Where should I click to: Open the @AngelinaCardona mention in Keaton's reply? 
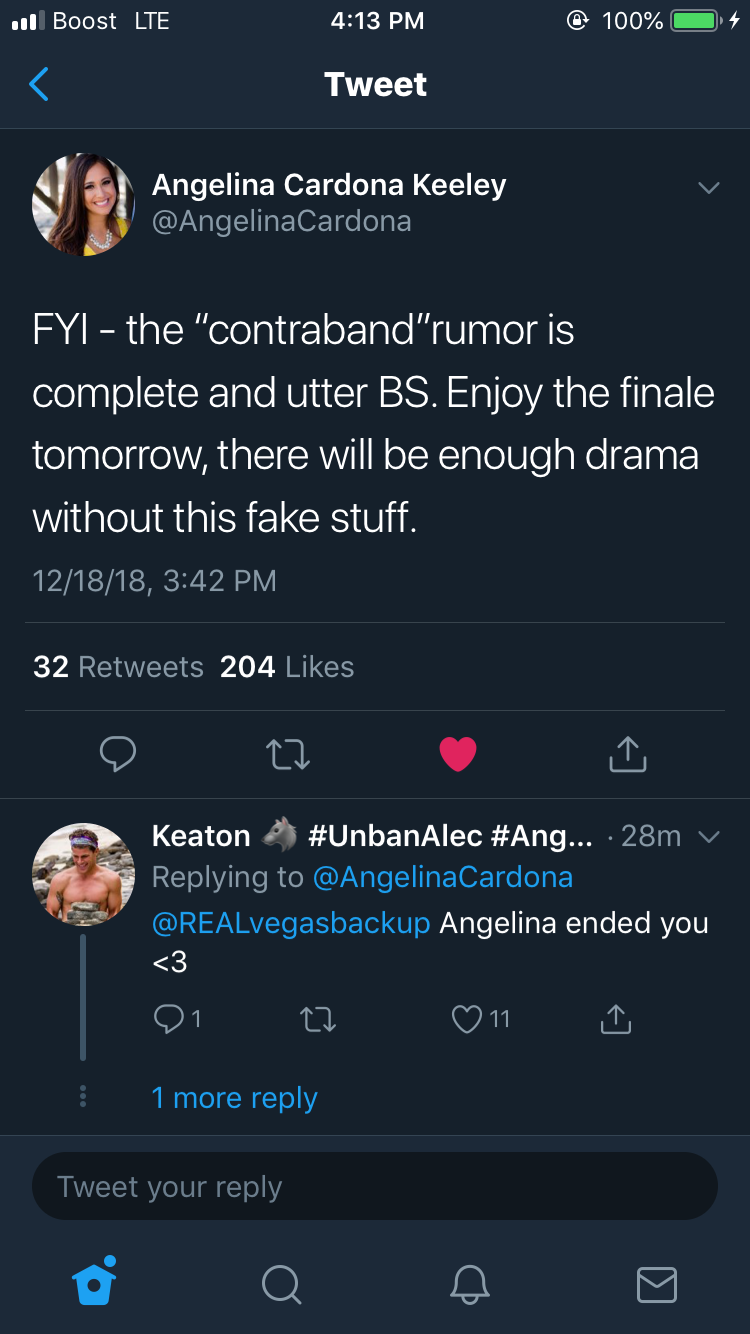pyautogui.click(x=443, y=877)
